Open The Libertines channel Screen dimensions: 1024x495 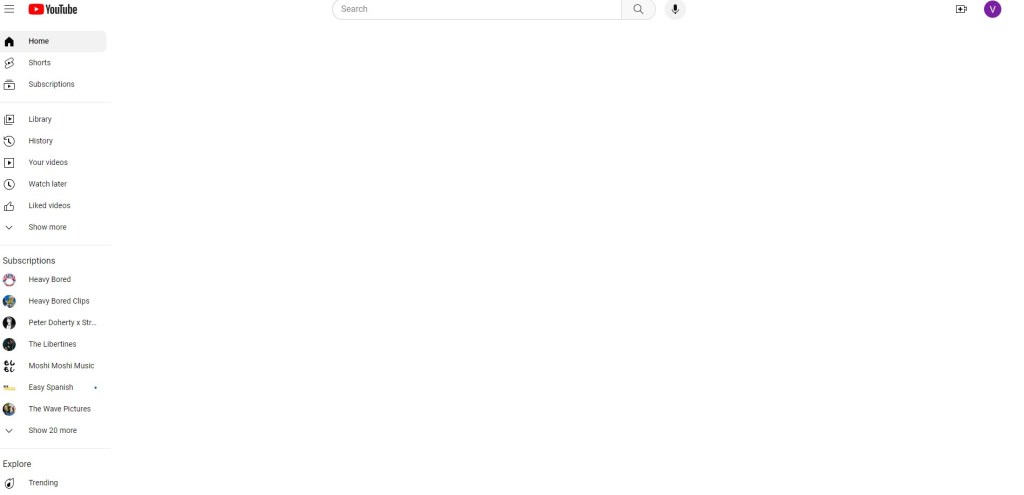[52, 344]
